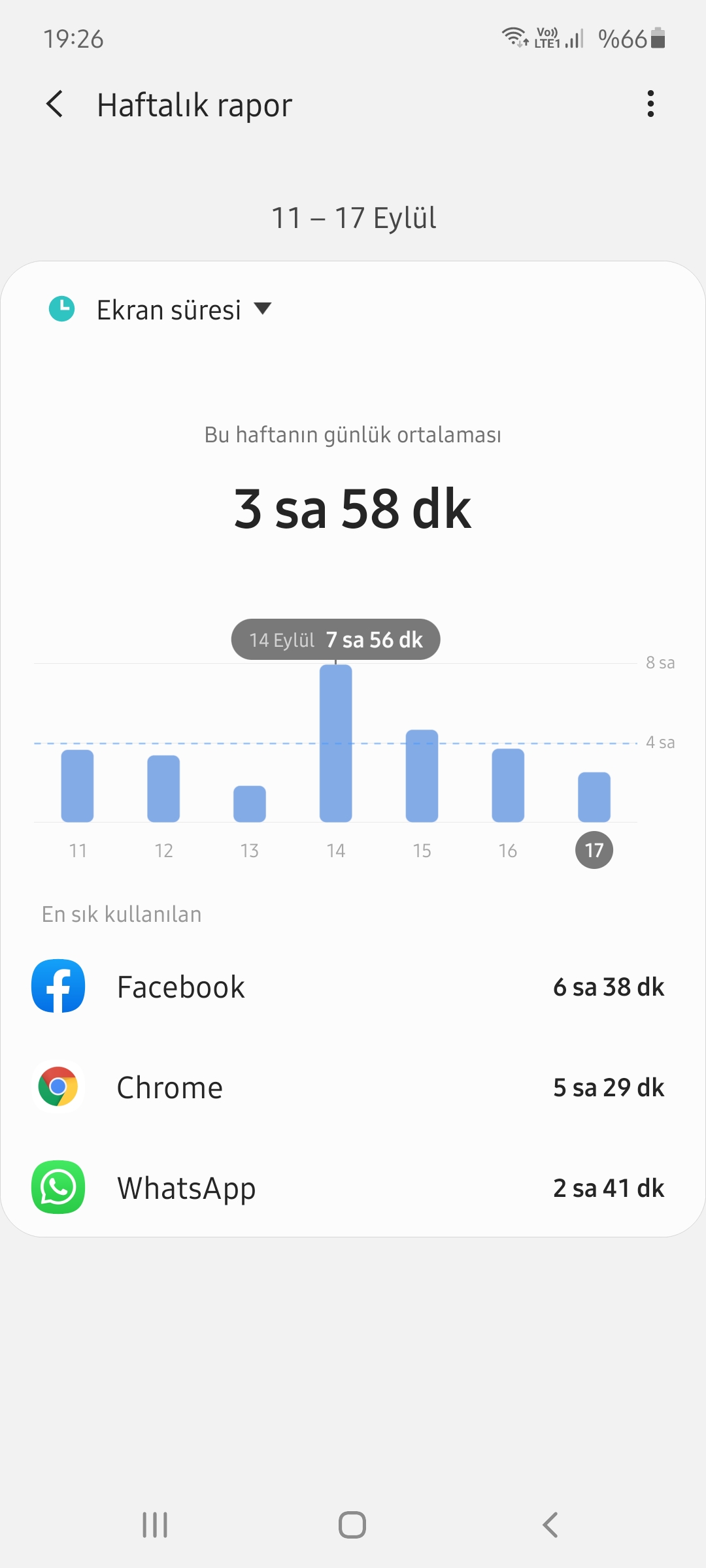Select the bar for day 12
The height and width of the screenshot is (1568, 706).
(x=163, y=789)
